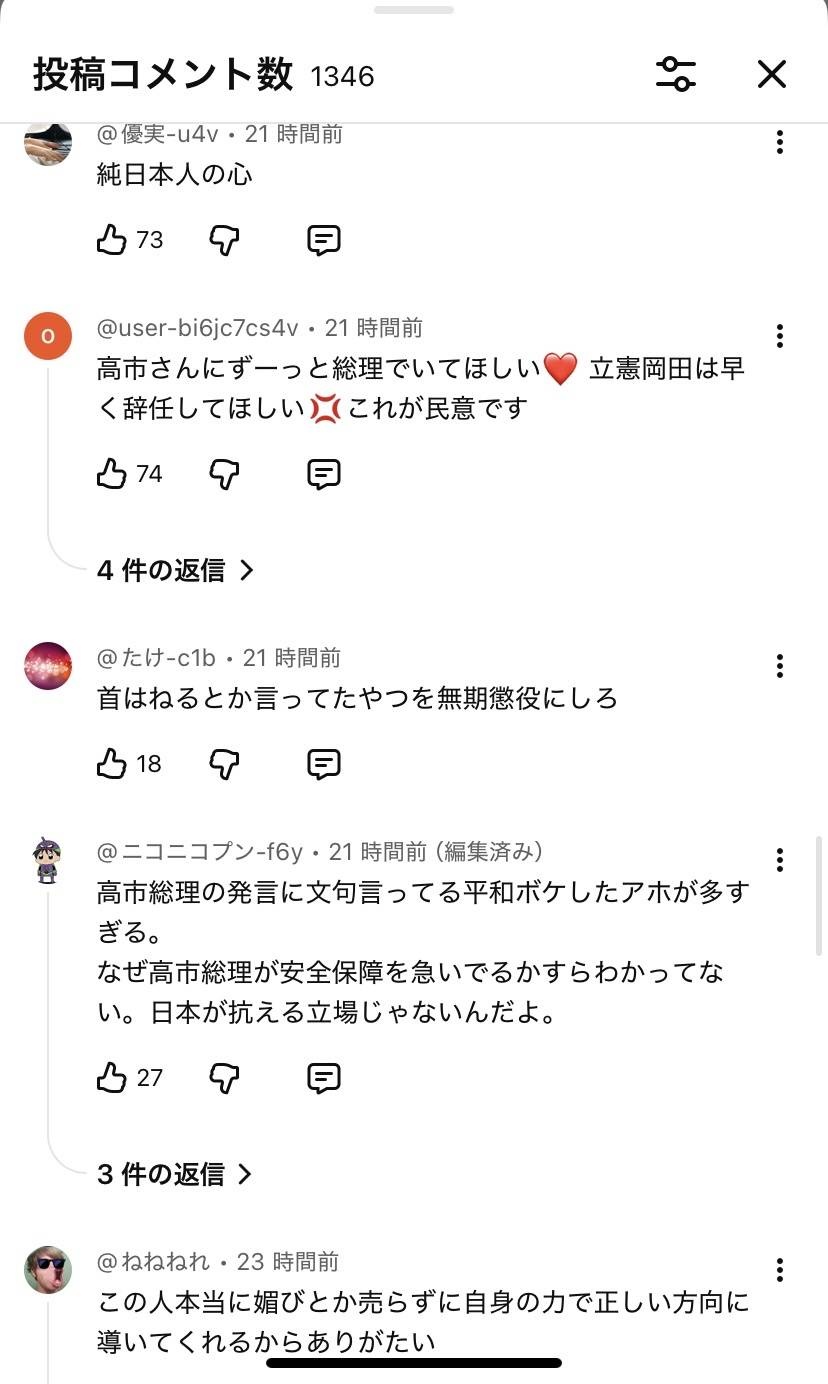Like the comment by @user-bi6jc7cs4v
The width and height of the screenshot is (828, 1384).
pos(112,474)
